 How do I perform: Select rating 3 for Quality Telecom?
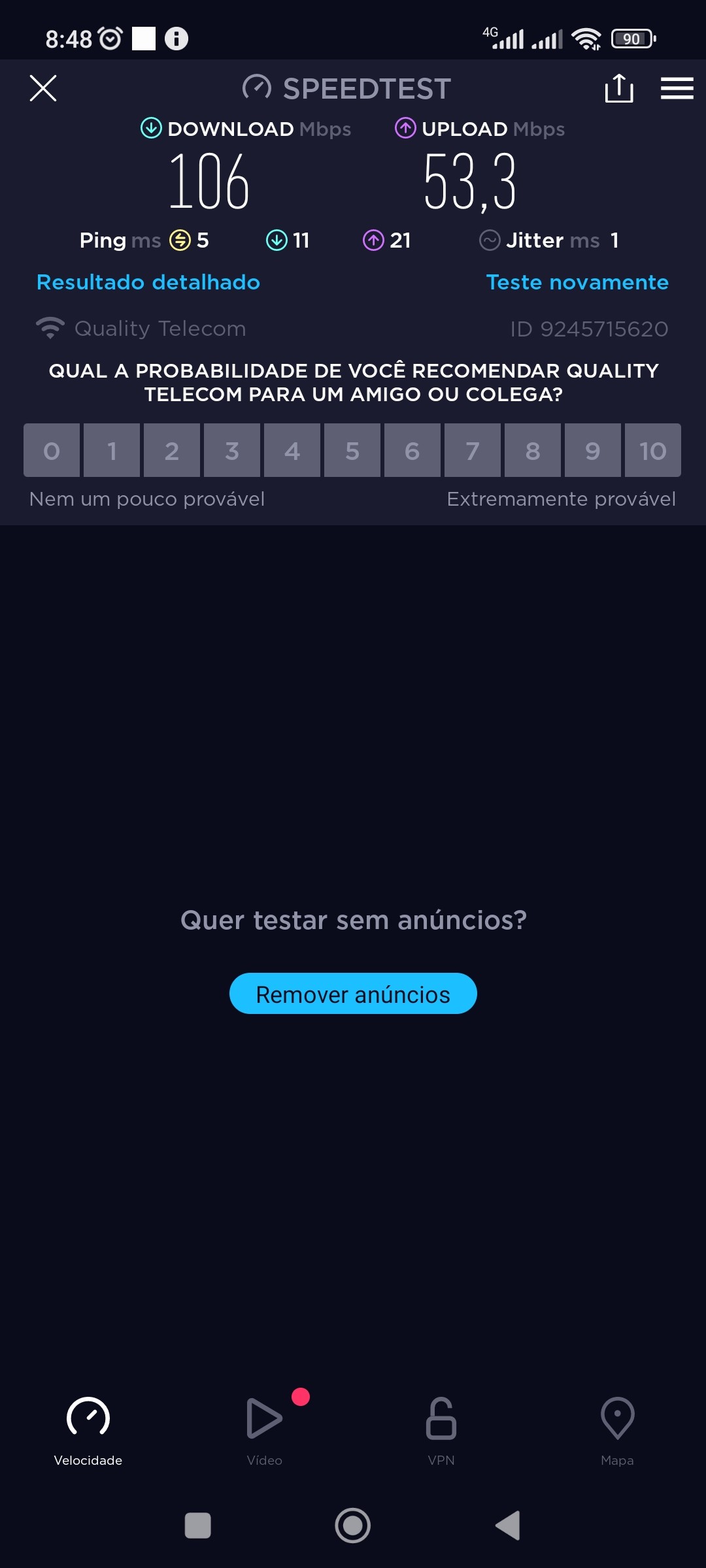pos(232,451)
